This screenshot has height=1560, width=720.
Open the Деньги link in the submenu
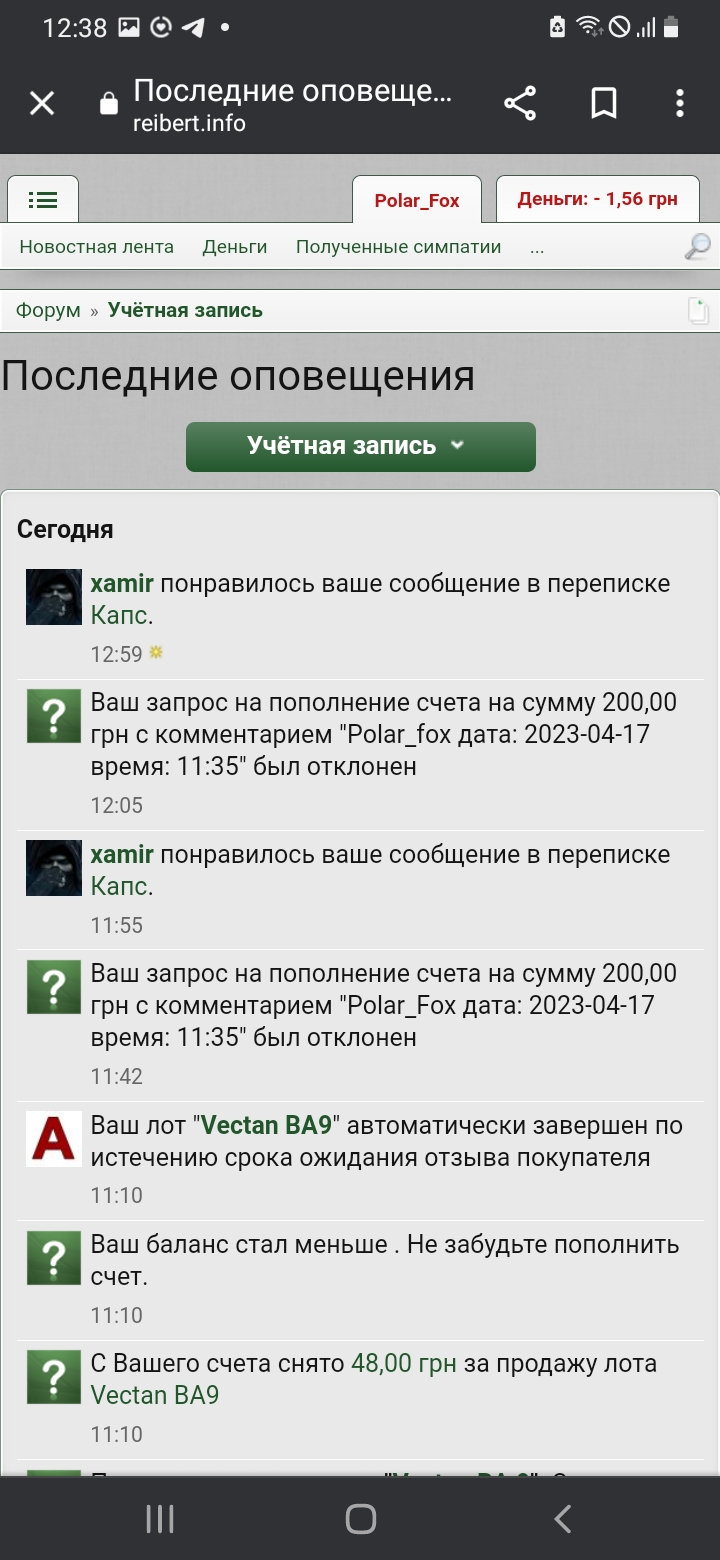point(235,247)
